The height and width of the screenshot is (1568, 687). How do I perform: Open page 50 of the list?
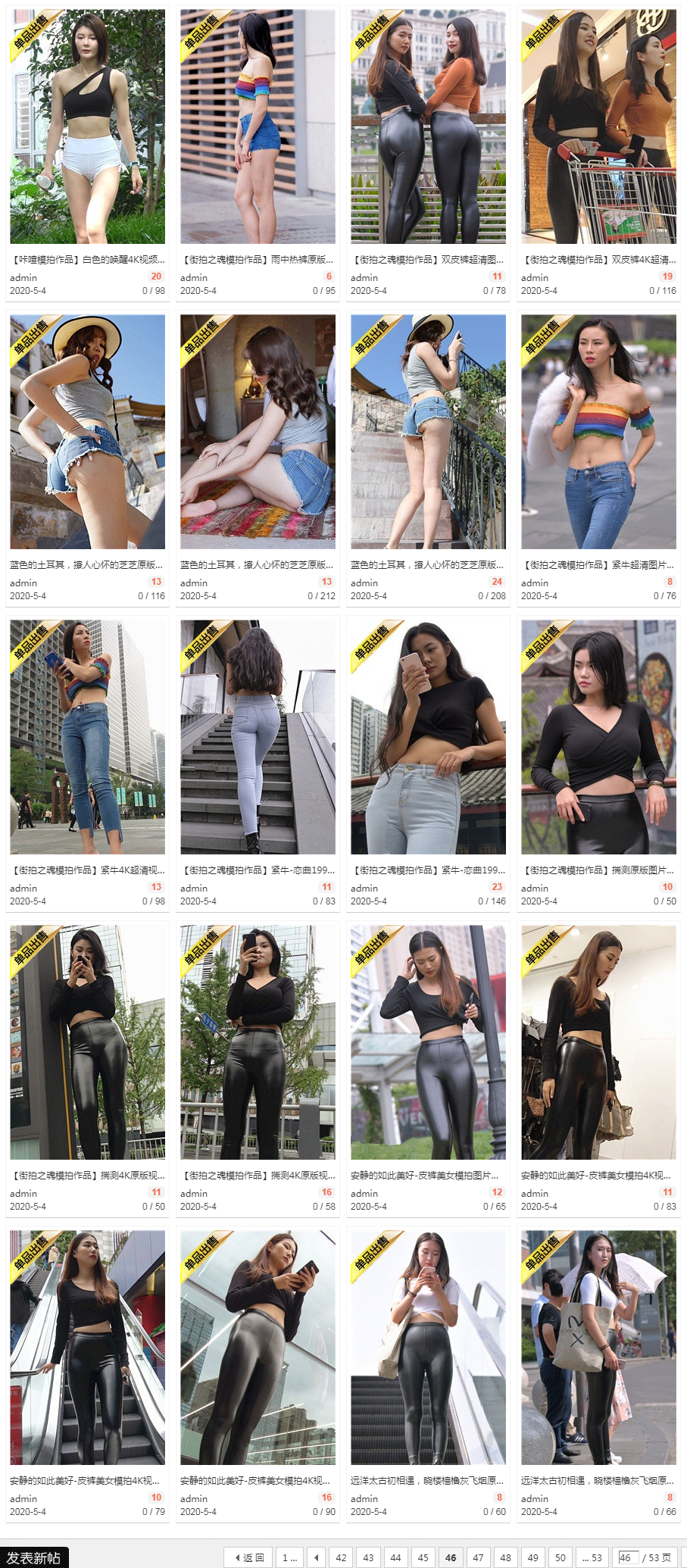tap(561, 1557)
